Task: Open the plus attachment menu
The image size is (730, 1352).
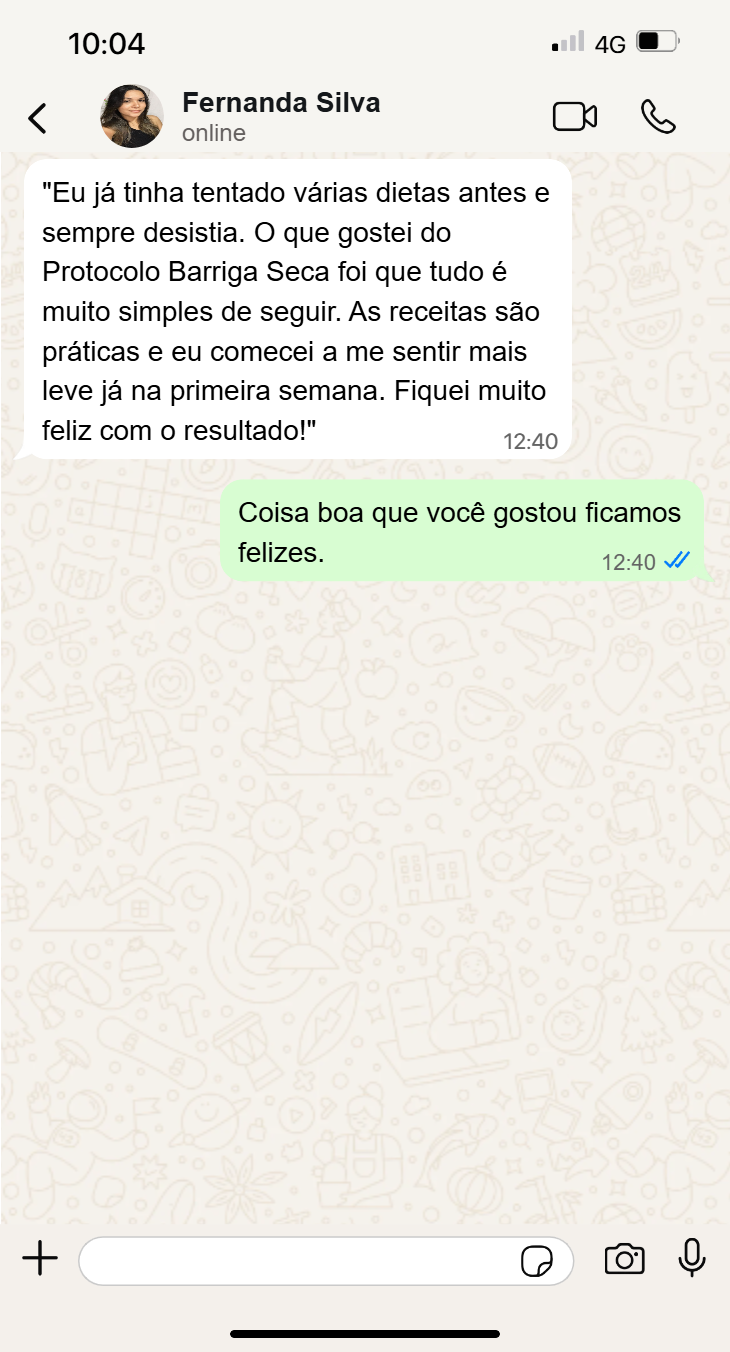Action: (x=40, y=1259)
